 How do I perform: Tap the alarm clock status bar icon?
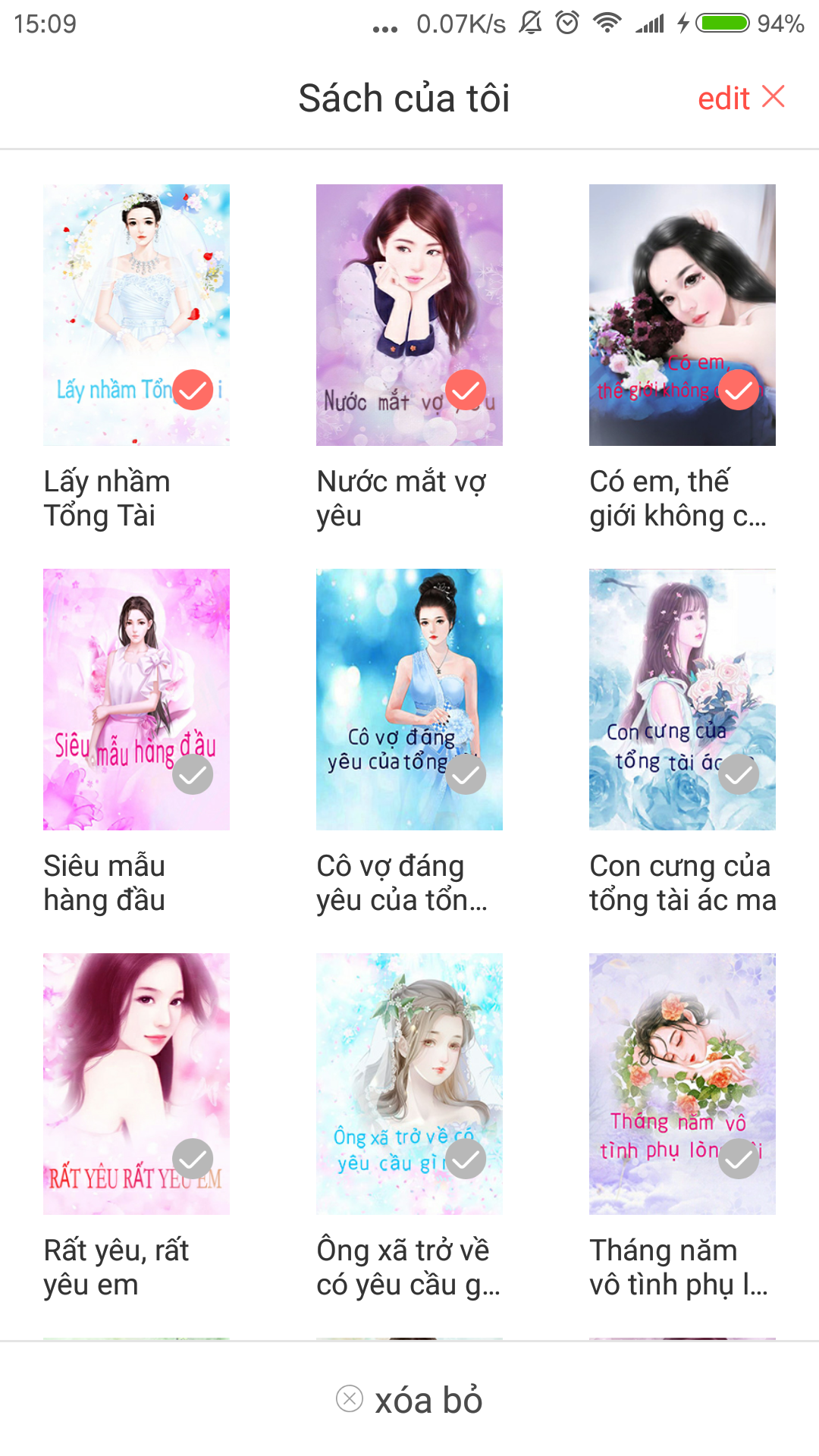565,23
